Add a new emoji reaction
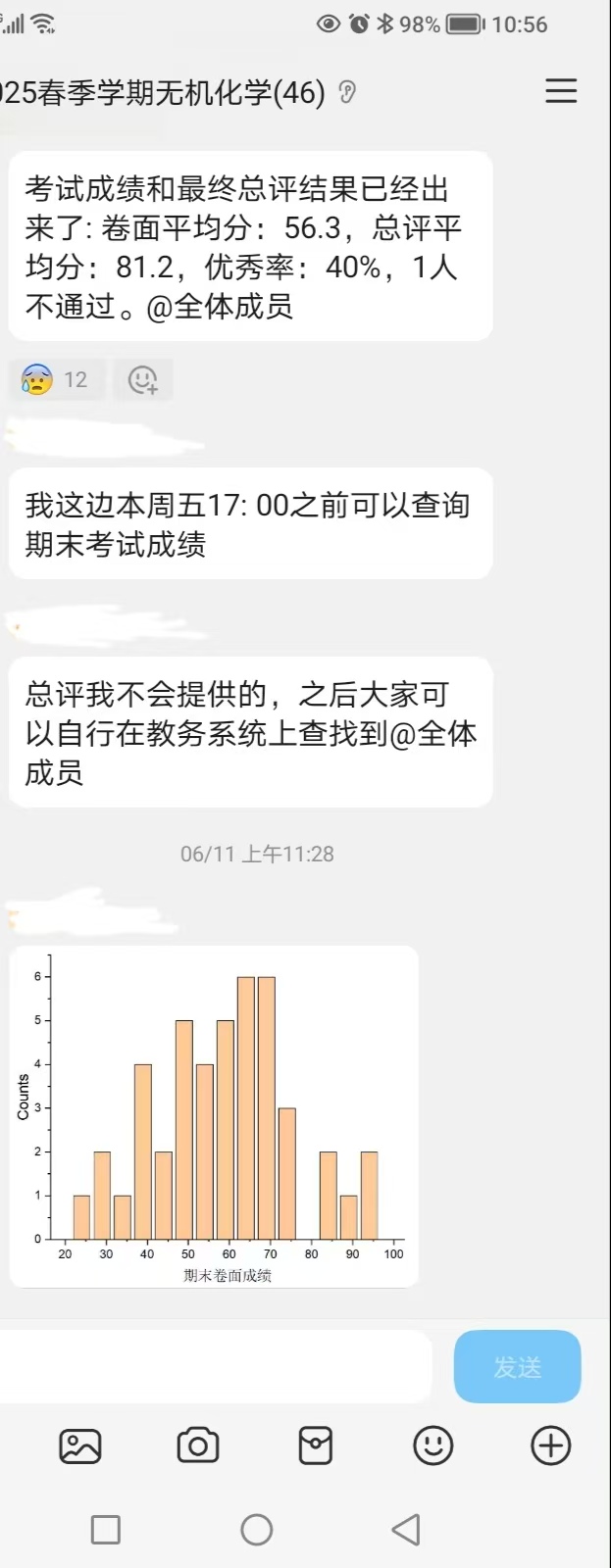 [143, 379]
